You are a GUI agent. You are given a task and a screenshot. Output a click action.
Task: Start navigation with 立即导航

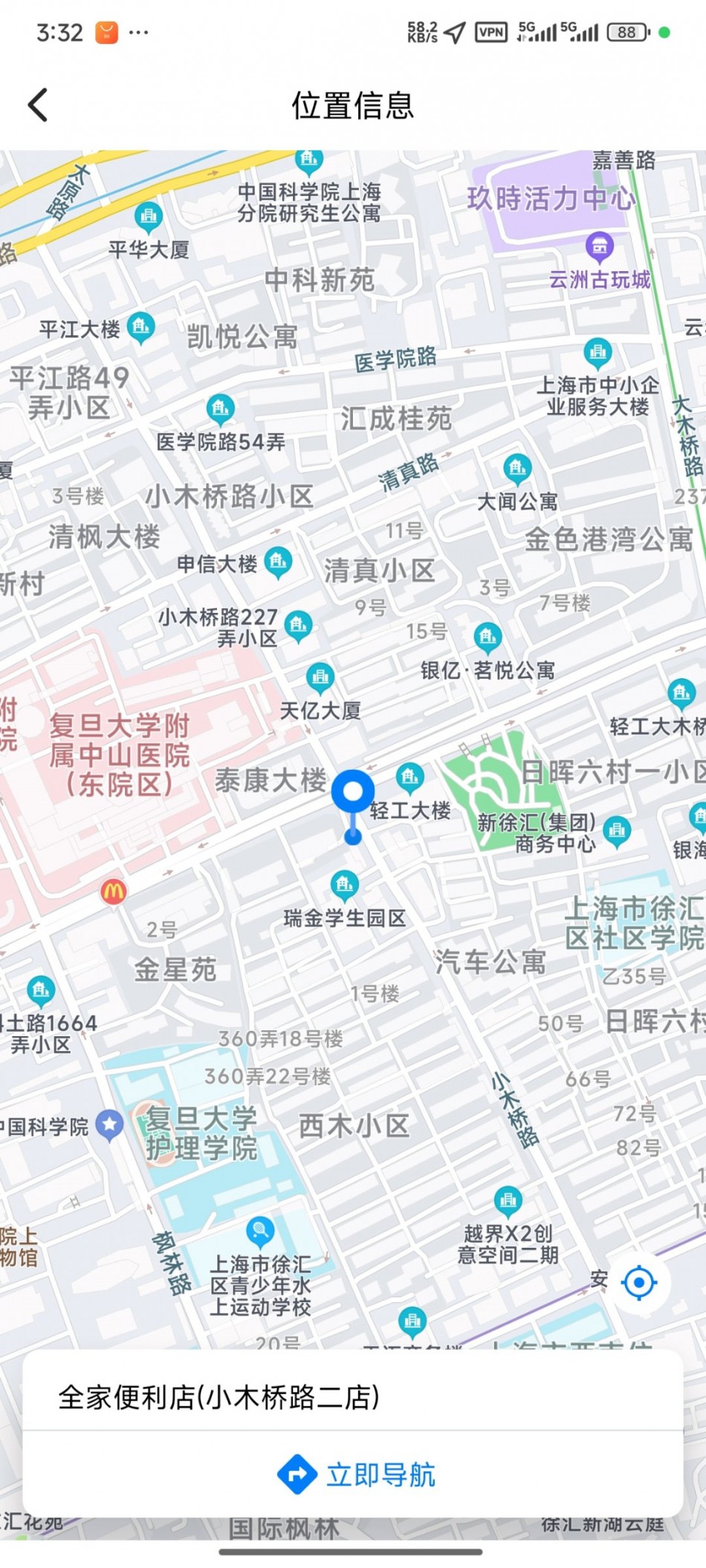355,1474
